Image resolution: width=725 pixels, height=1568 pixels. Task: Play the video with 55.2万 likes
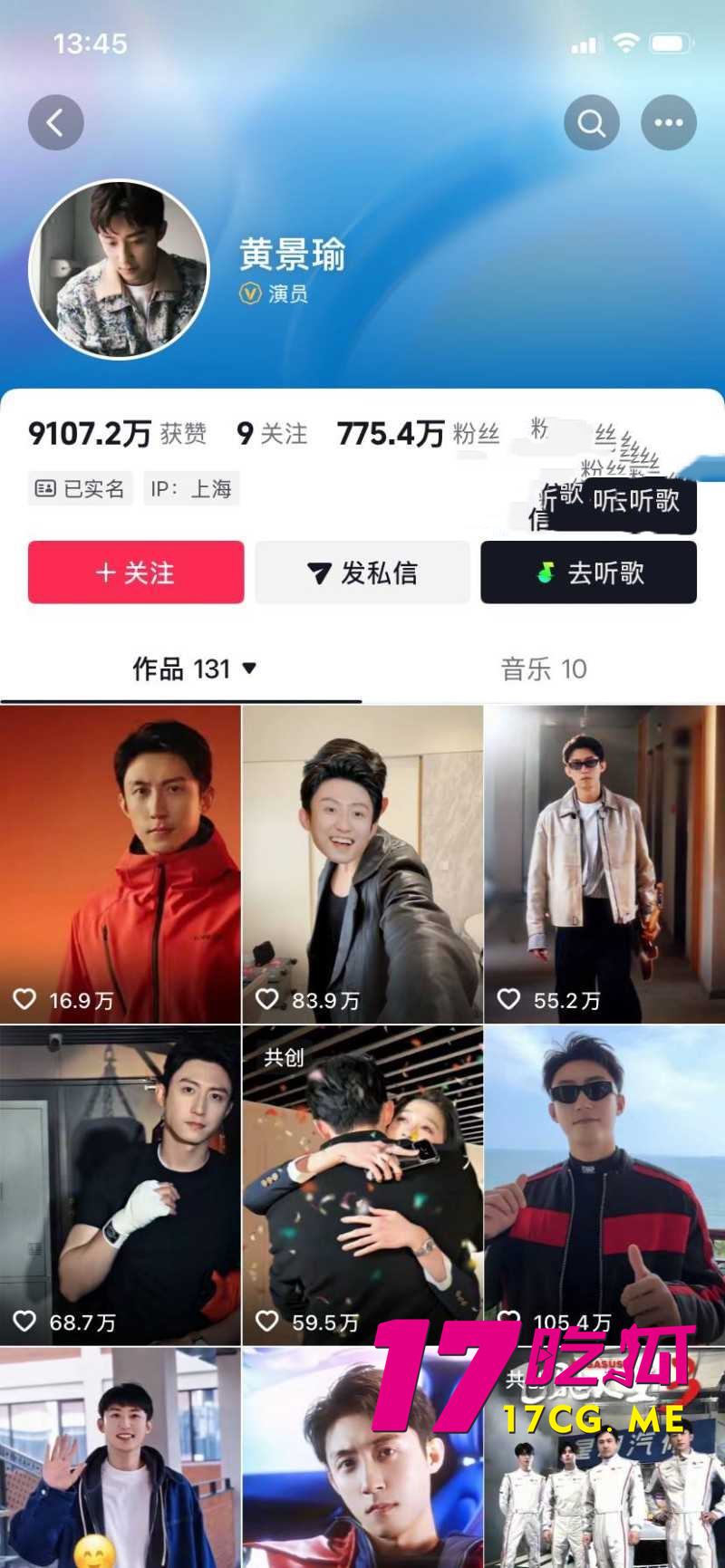point(604,864)
